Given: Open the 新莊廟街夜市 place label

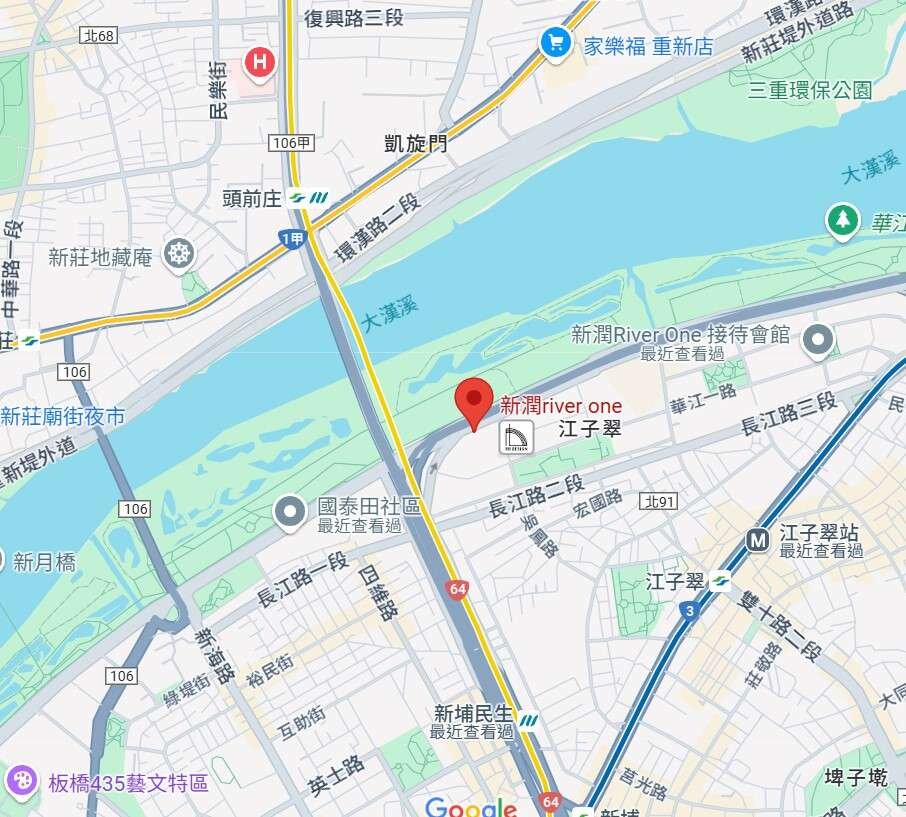Looking at the screenshot, I should click(x=62, y=416).
